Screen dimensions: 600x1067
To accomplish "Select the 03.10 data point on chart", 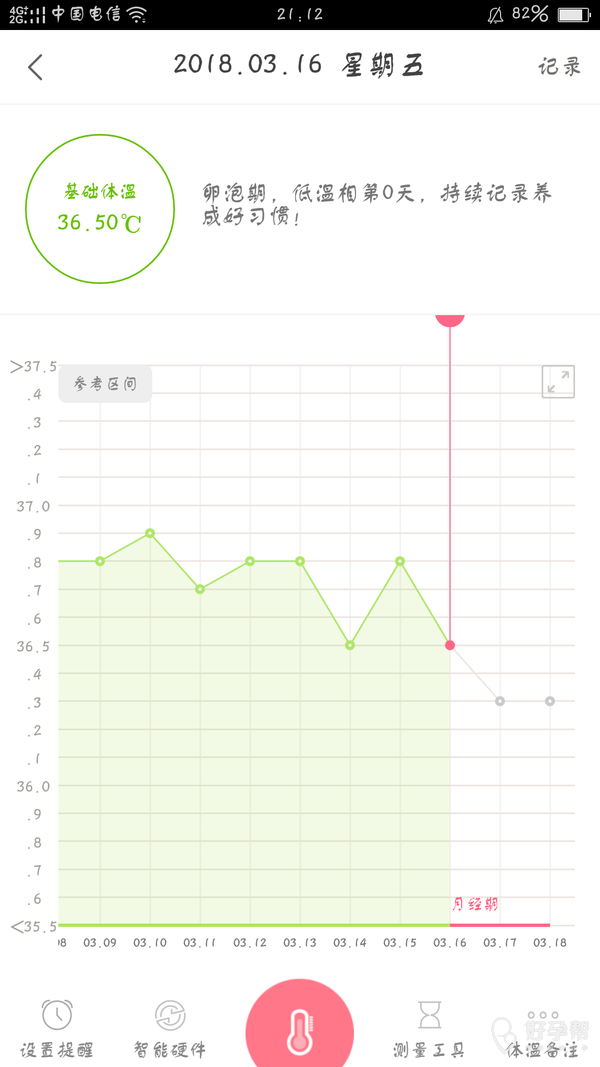I will [150, 533].
